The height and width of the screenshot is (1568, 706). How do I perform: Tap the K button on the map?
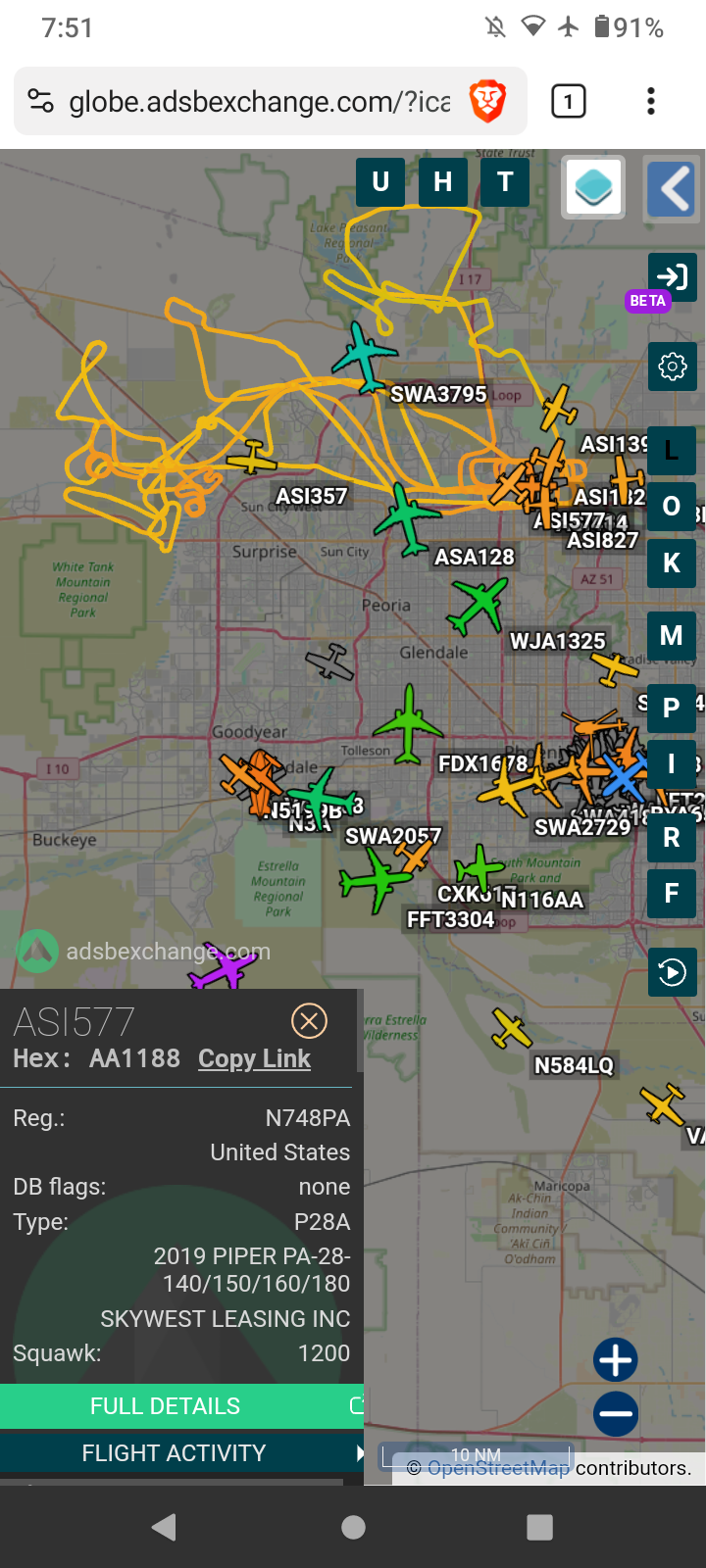pos(673,563)
